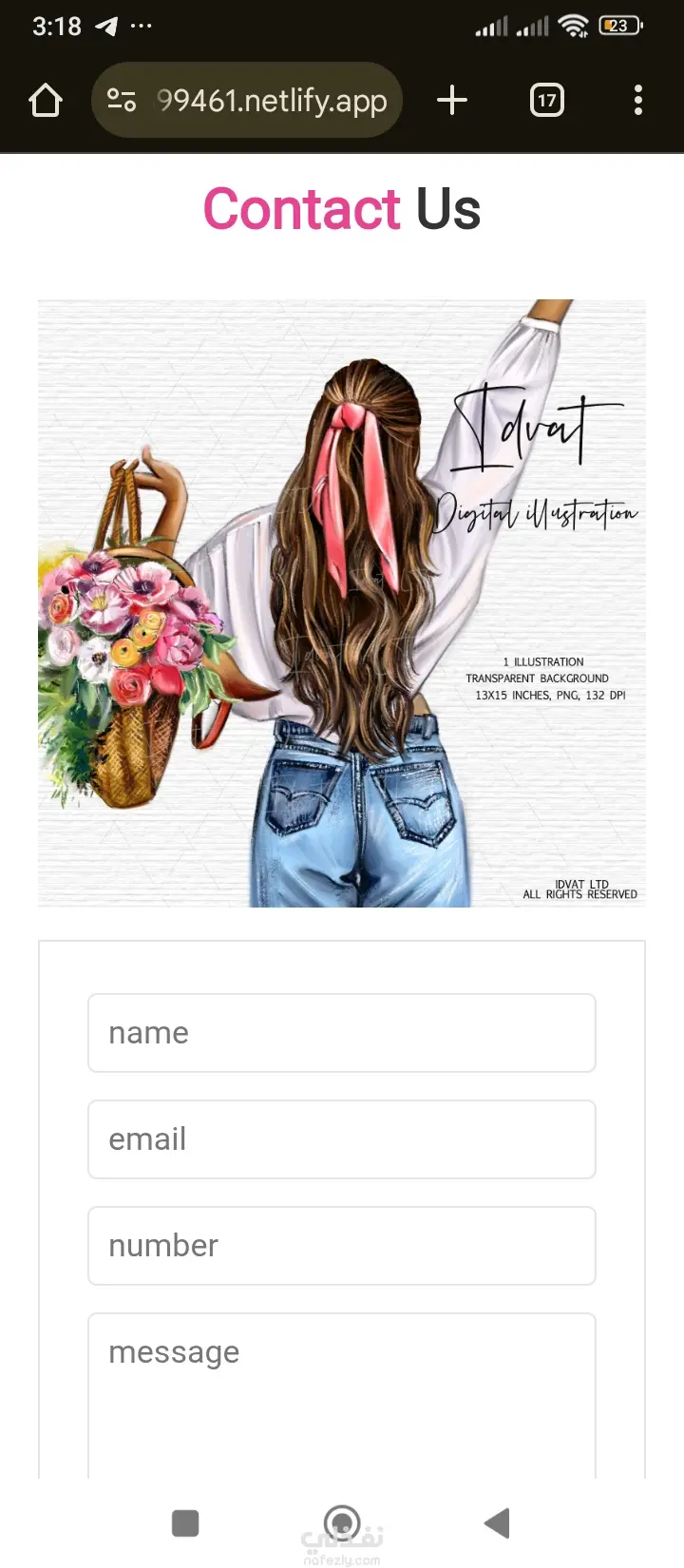Go to the browser home page
Screen dimensions: 684x1568
46,100
